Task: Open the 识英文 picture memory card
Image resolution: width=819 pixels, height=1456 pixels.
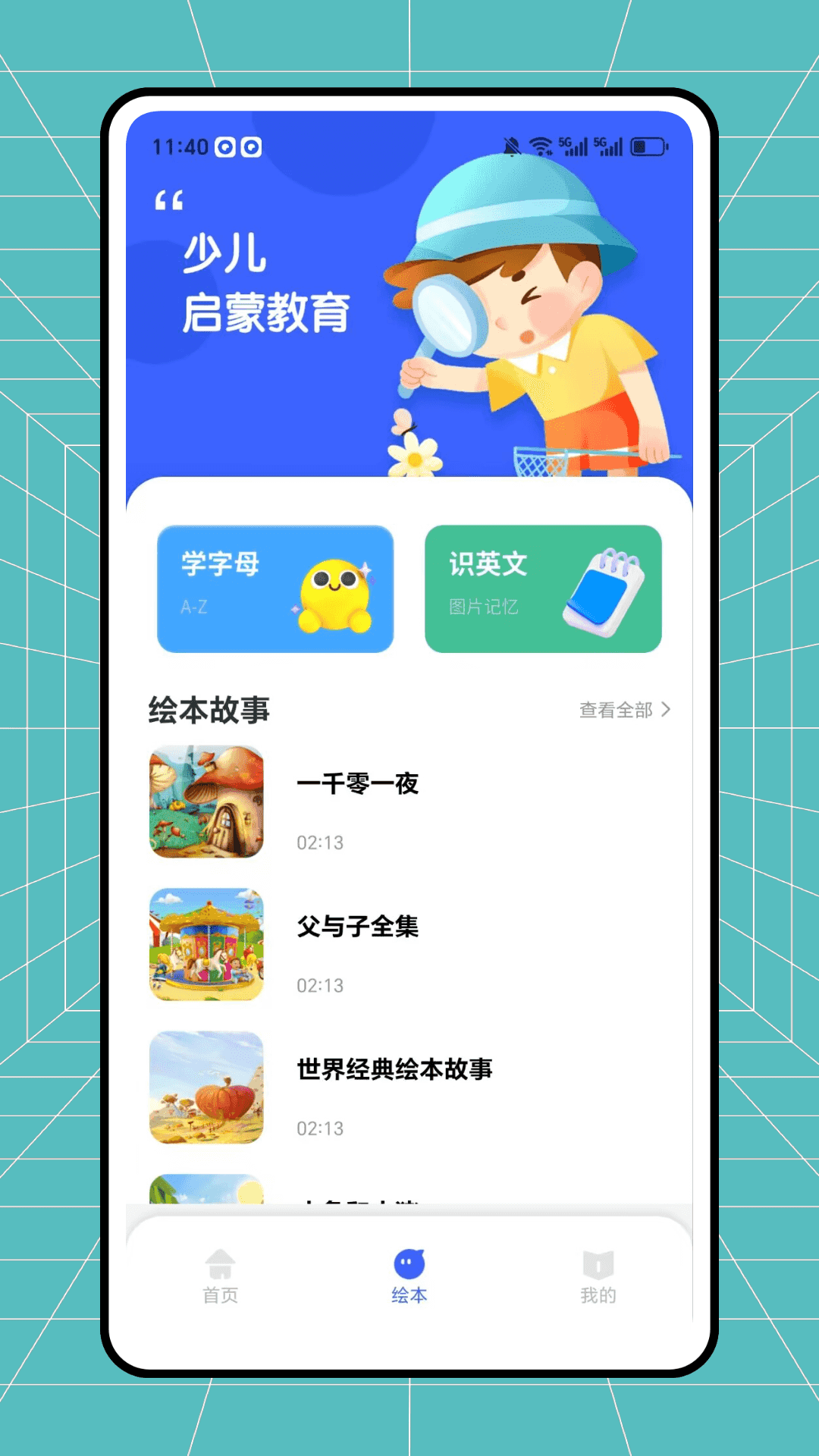Action: point(543,590)
